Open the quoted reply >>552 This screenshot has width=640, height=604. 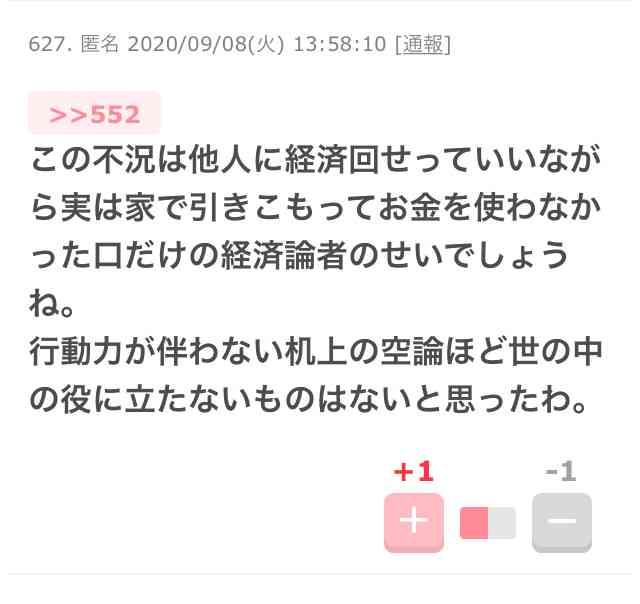tap(94, 115)
